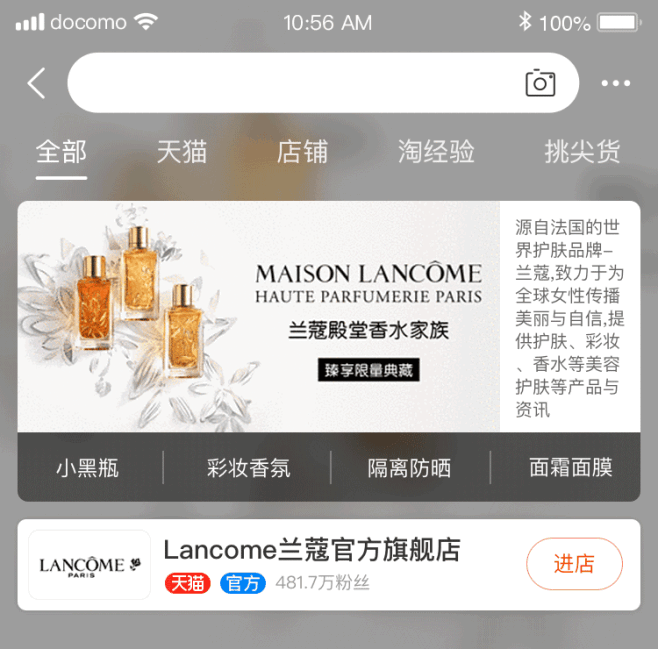View the 面霜面膜 category
658x649 pixels.
(570, 467)
